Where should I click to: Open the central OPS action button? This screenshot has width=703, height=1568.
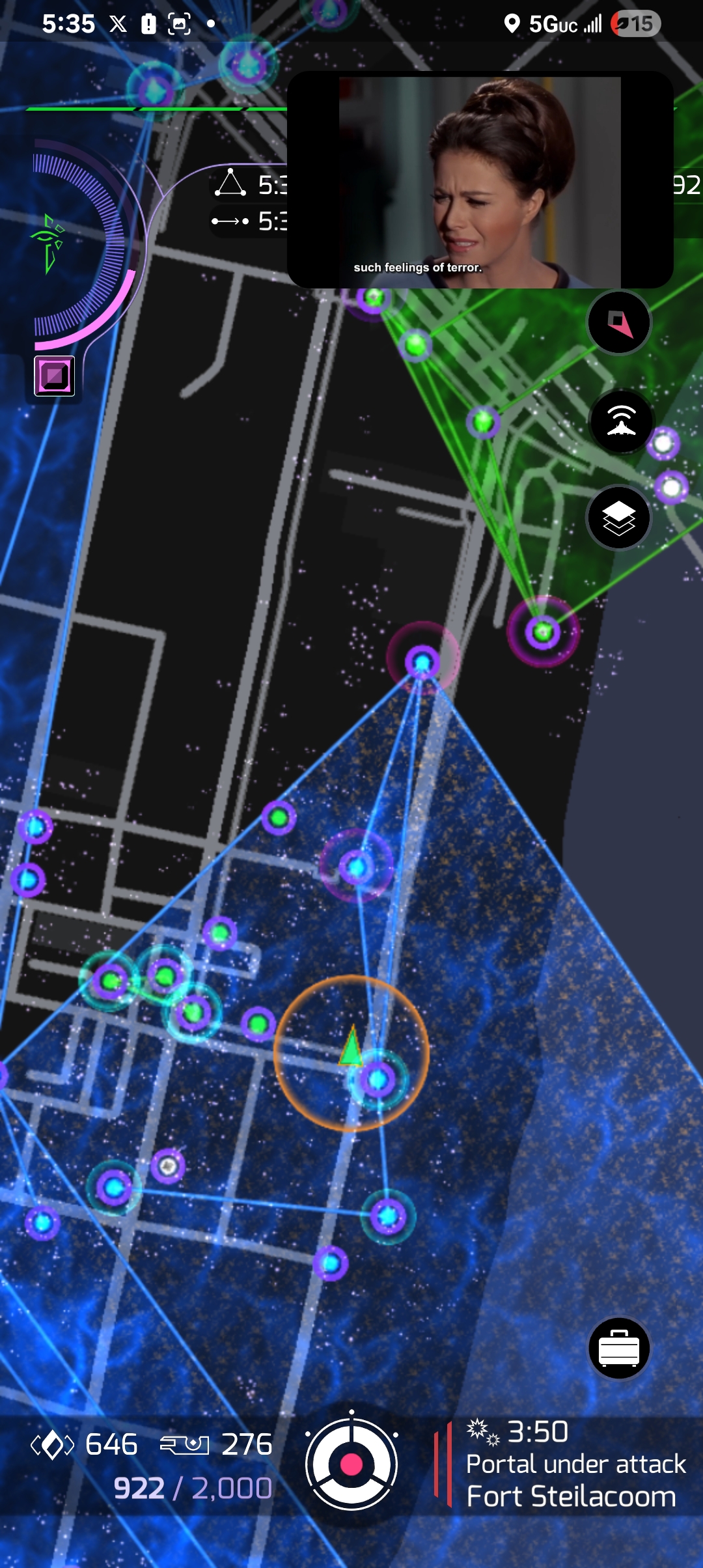[x=351, y=1464]
